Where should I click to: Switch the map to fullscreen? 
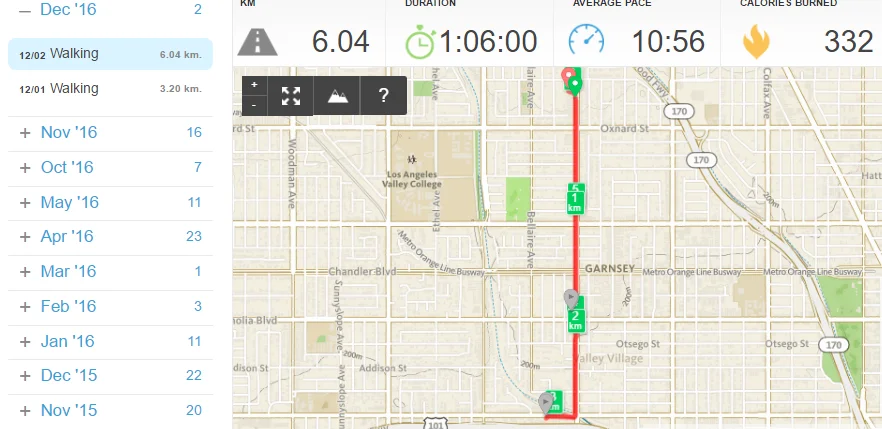(291, 96)
